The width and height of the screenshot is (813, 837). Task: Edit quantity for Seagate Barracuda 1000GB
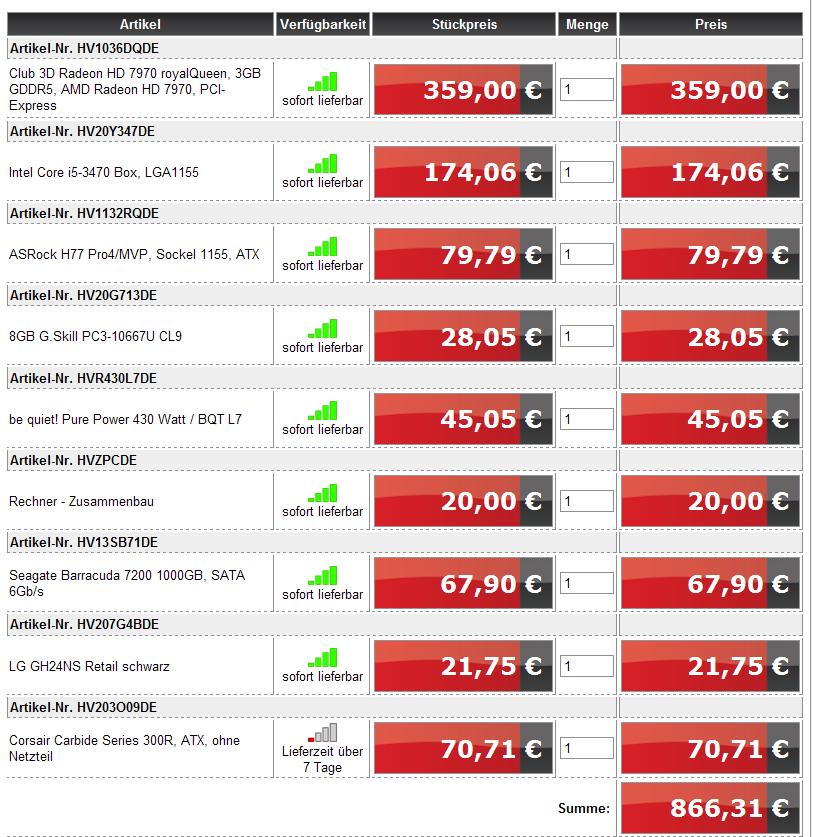(586, 583)
